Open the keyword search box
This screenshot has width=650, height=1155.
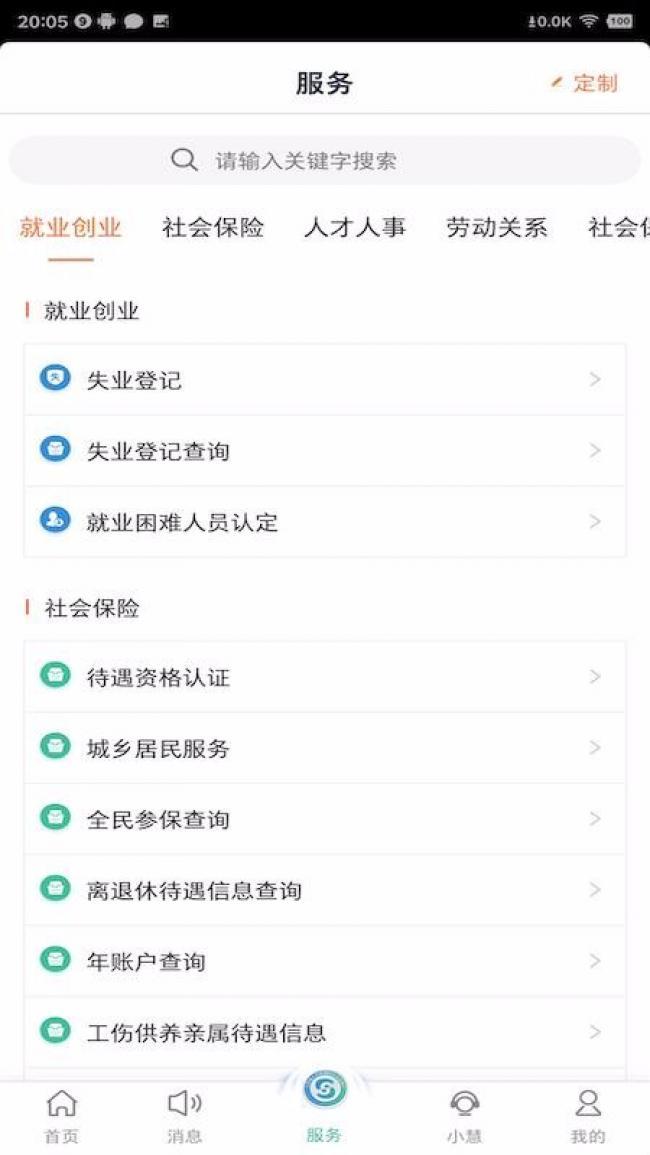[324, 160]
